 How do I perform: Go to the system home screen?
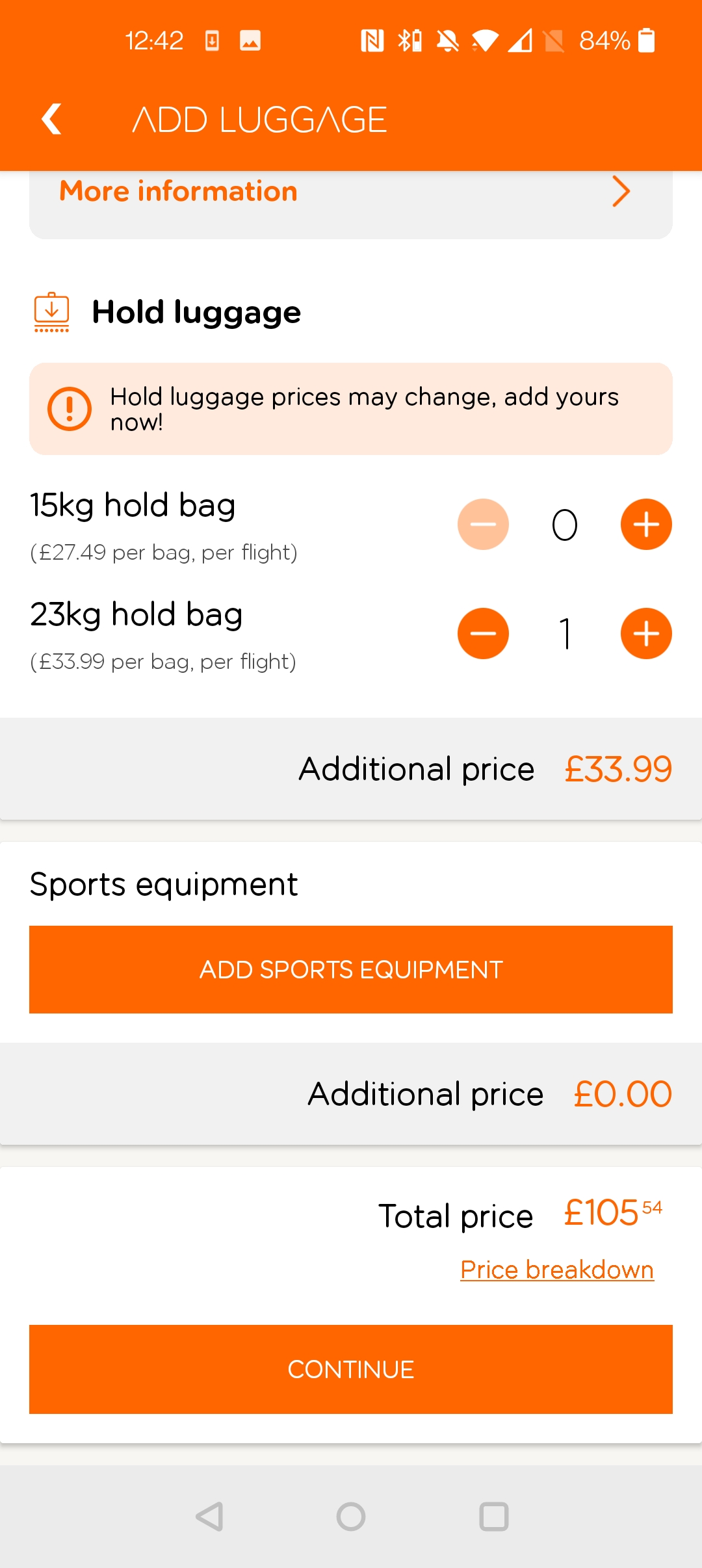(x=351, y=1517)
